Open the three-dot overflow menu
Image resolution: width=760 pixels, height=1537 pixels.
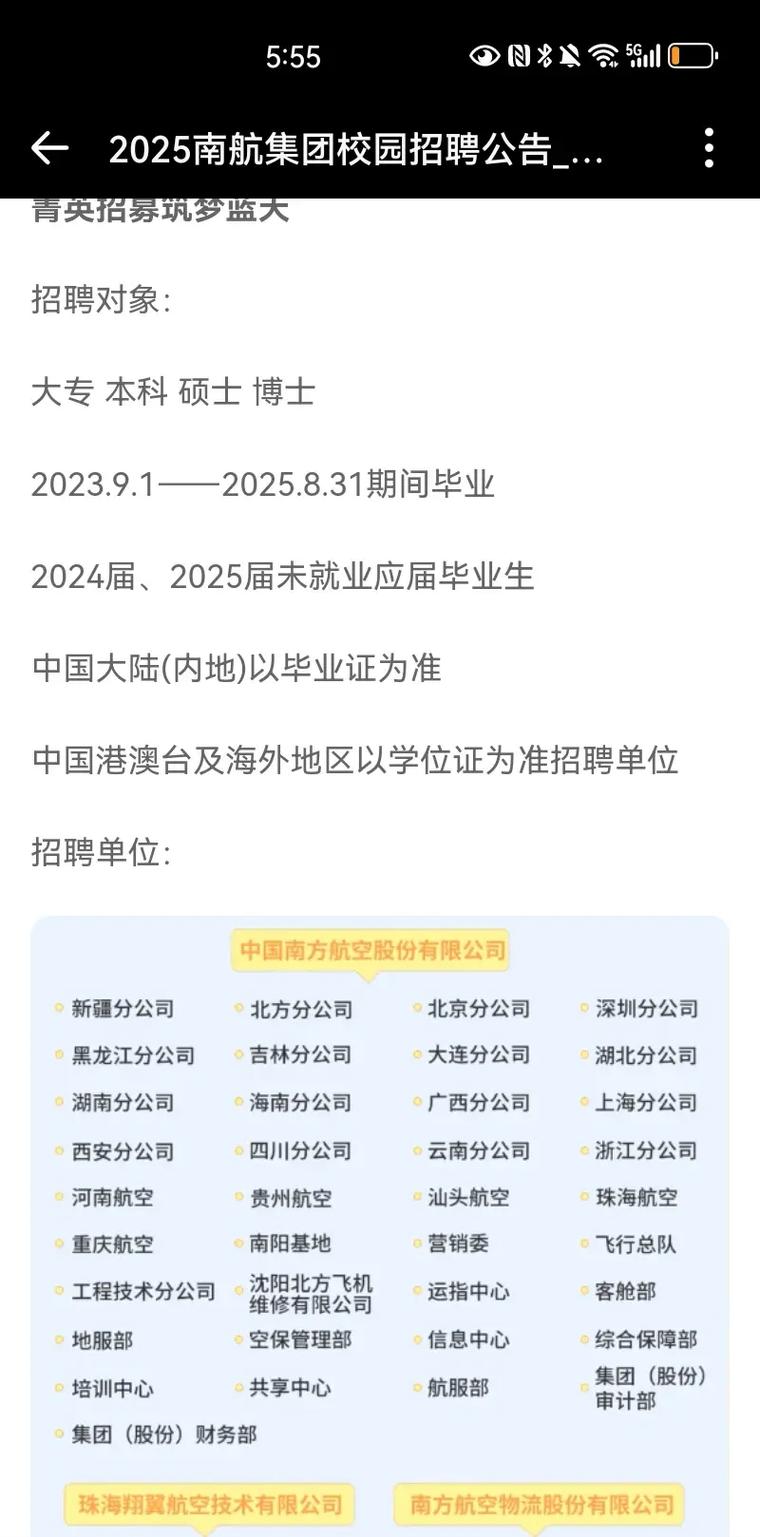pos(710,146)
